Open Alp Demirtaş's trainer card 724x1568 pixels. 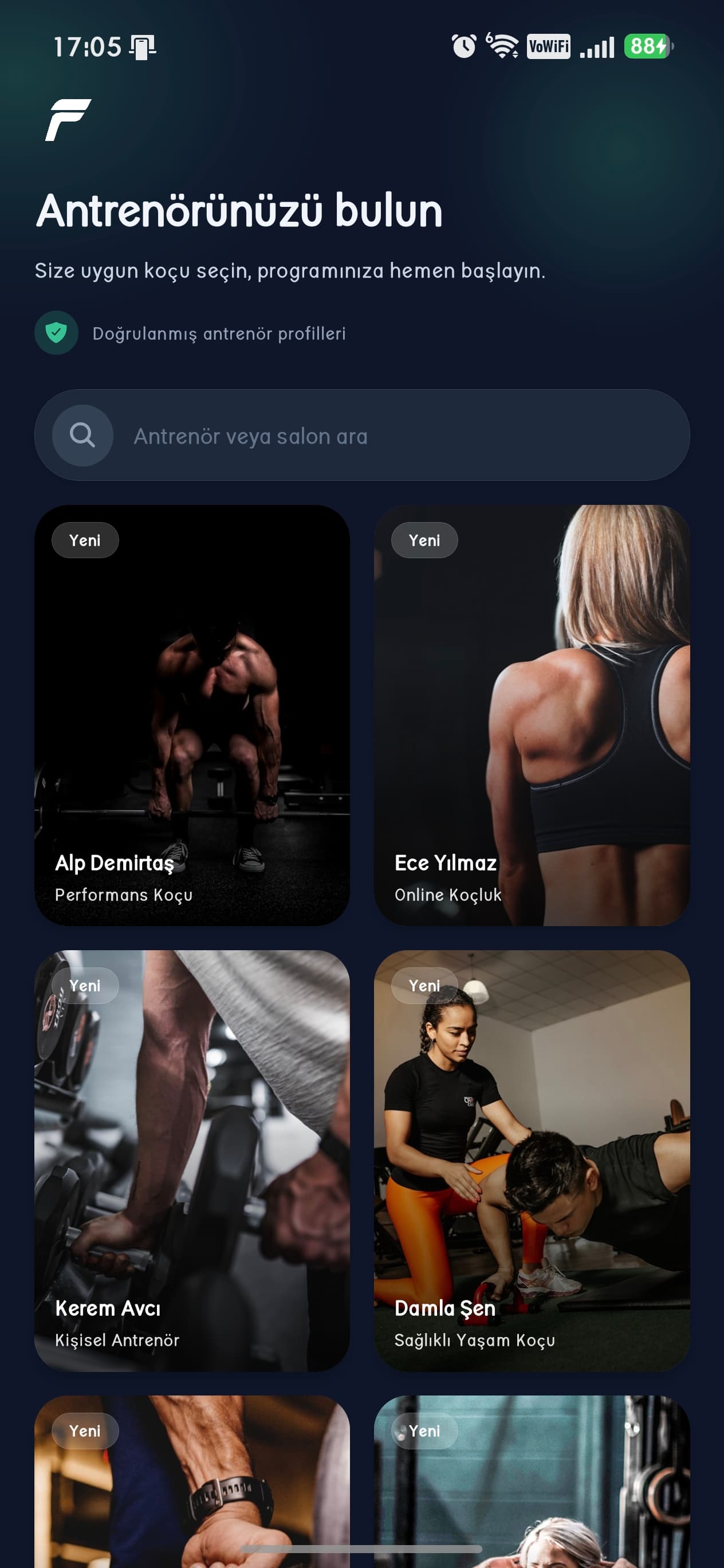(192, 715)
